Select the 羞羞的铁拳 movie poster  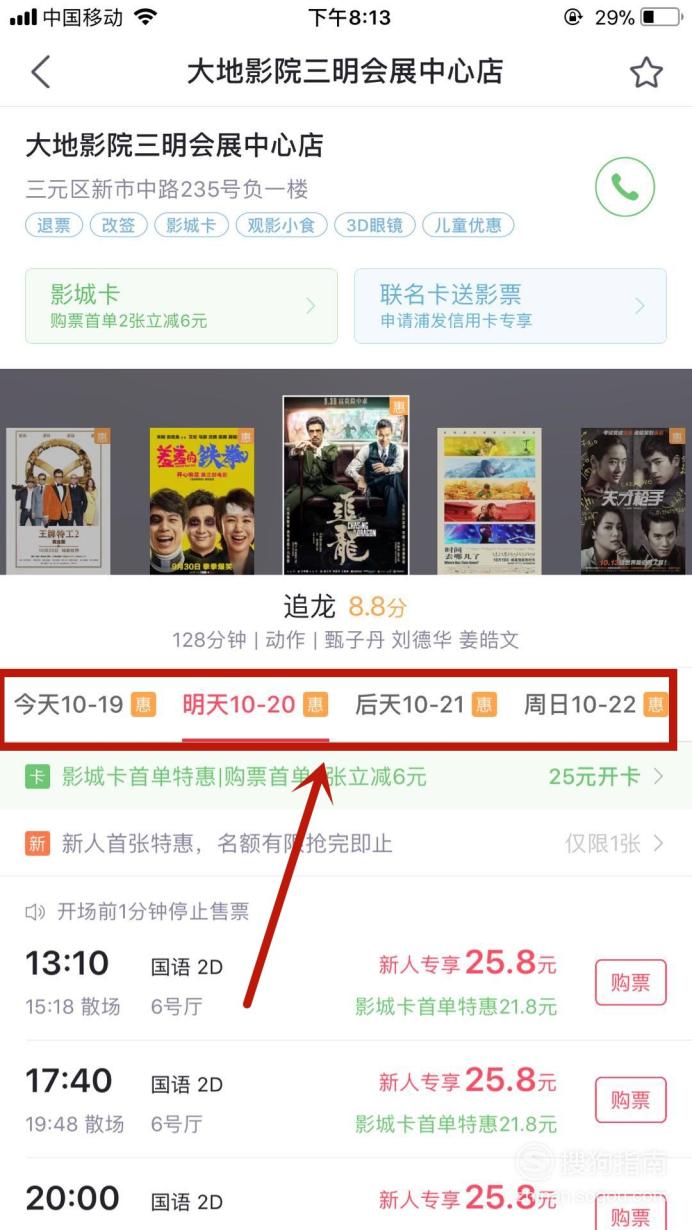coord(202,501)
